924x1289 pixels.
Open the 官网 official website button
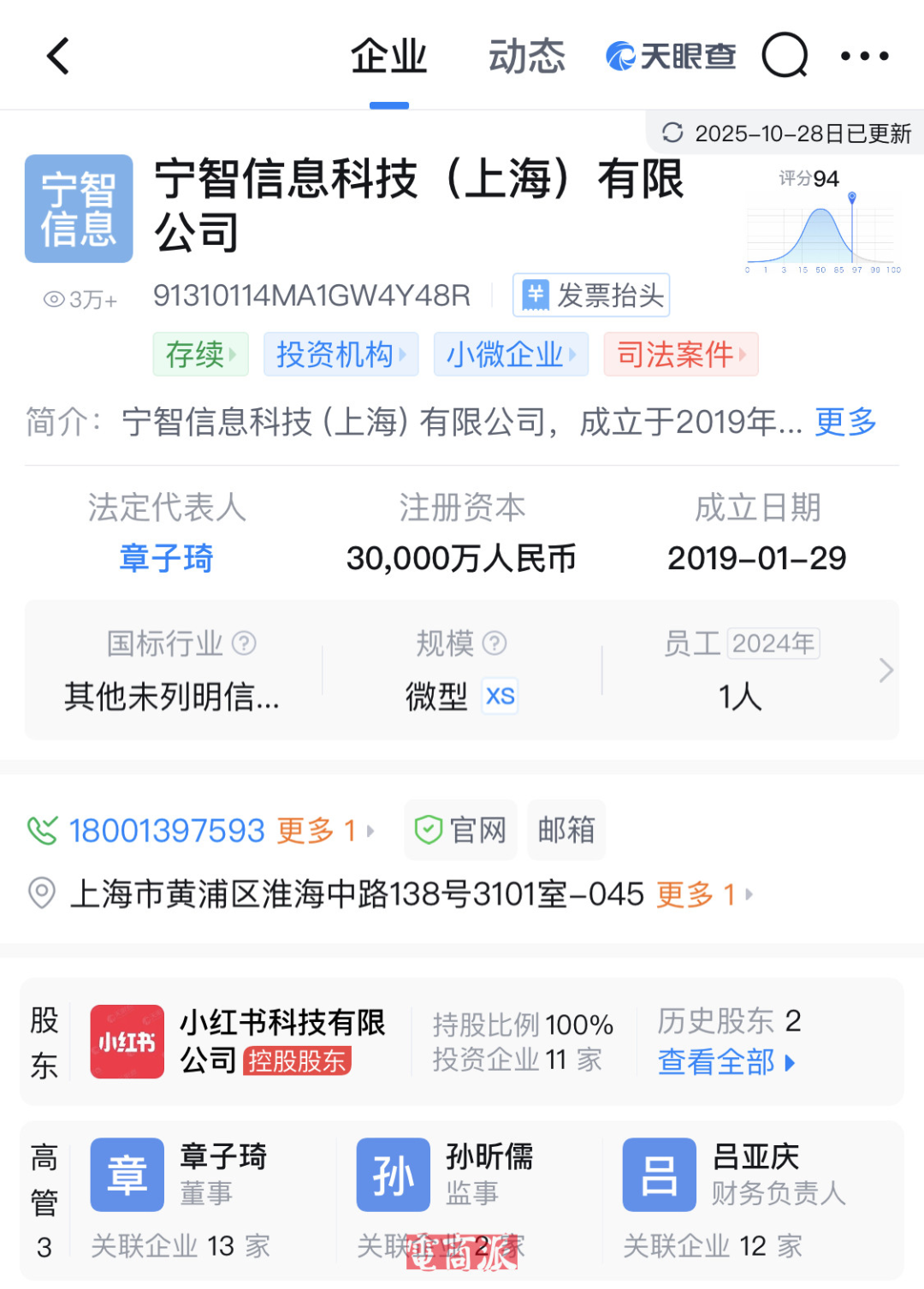[x=461, y=830]
